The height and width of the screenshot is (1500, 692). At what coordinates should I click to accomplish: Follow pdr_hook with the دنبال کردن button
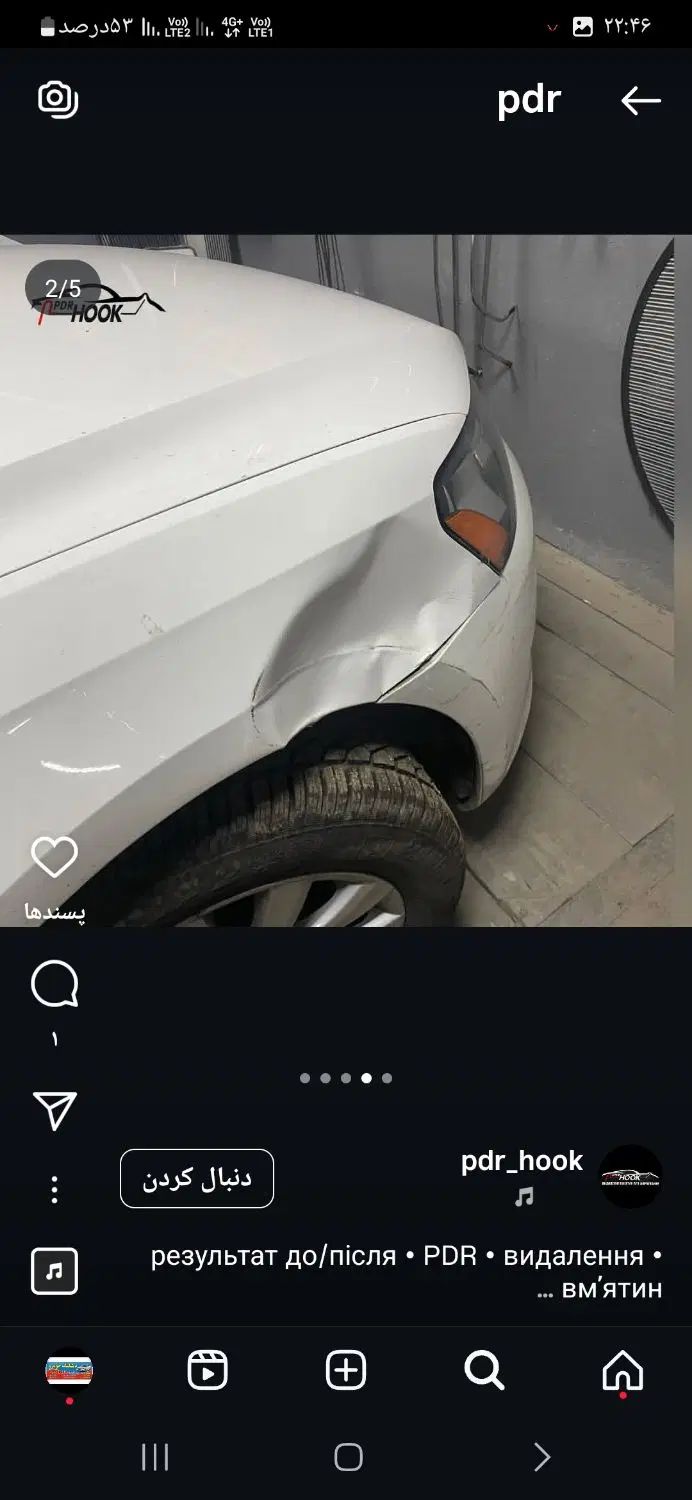(x=197, y=1178)
